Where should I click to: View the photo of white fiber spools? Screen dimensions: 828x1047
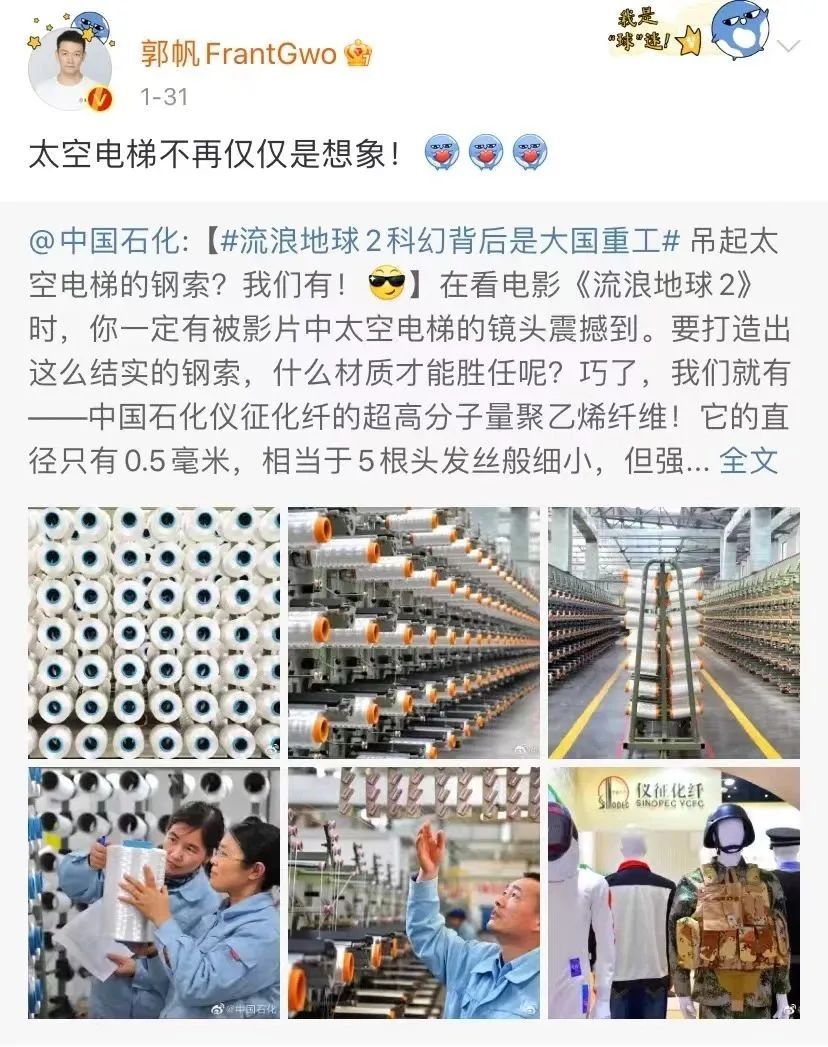[x=154, y=632]
